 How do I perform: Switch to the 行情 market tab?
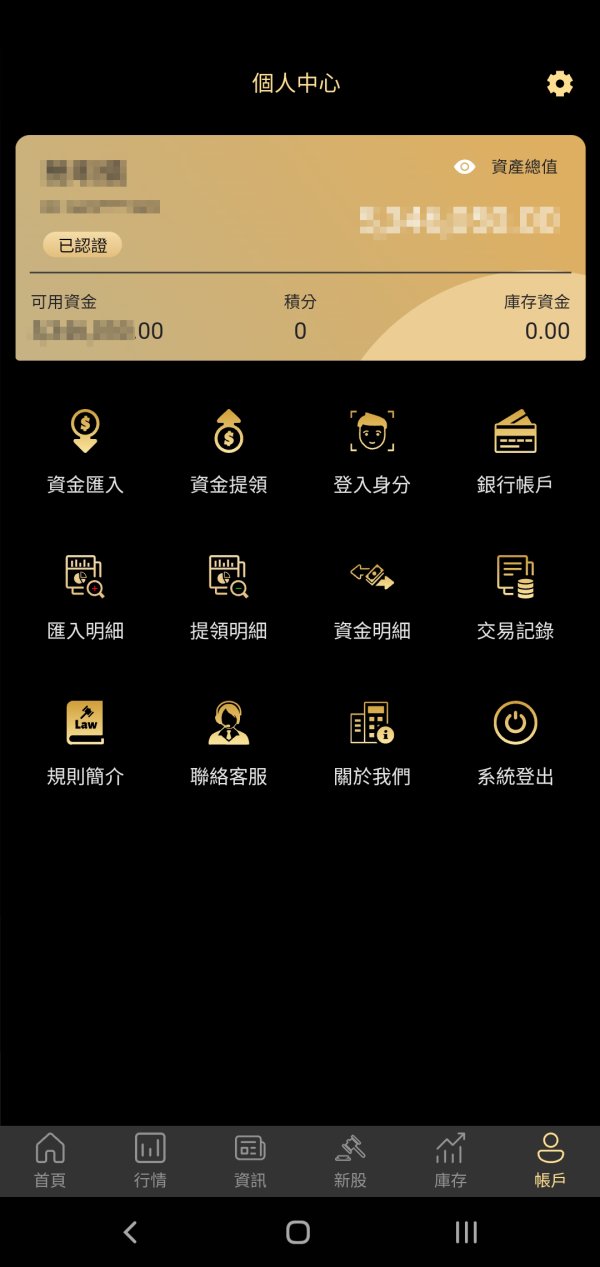point(150,1161)
